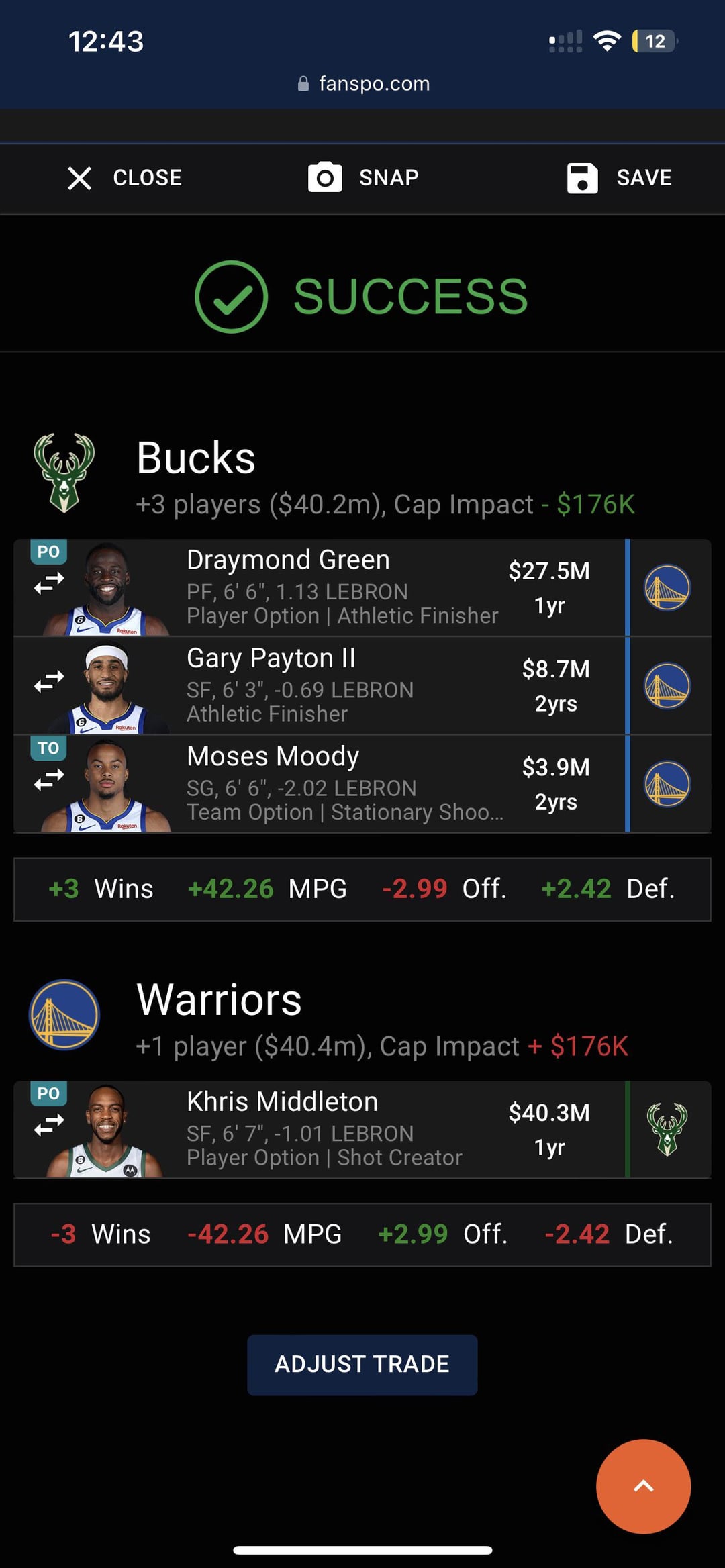
Task: Open Gary Payton II's player row
Action: (x=342, y=685)
